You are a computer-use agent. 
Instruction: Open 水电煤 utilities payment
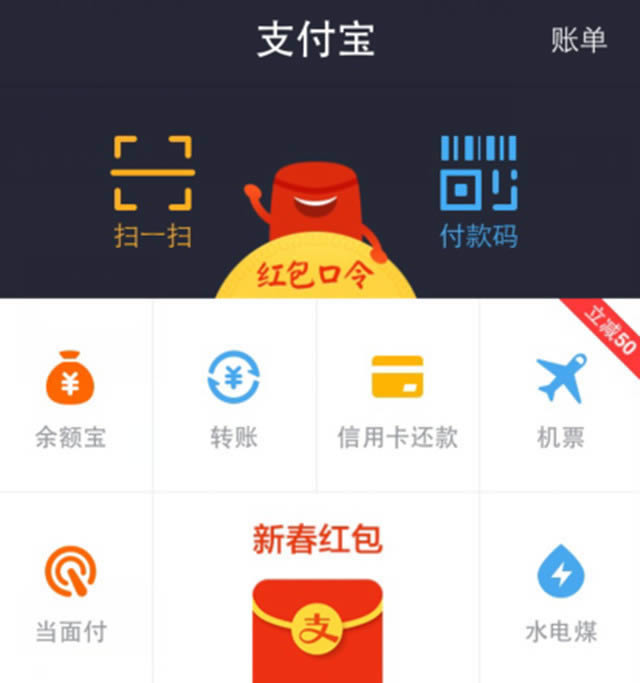[560, 592]
